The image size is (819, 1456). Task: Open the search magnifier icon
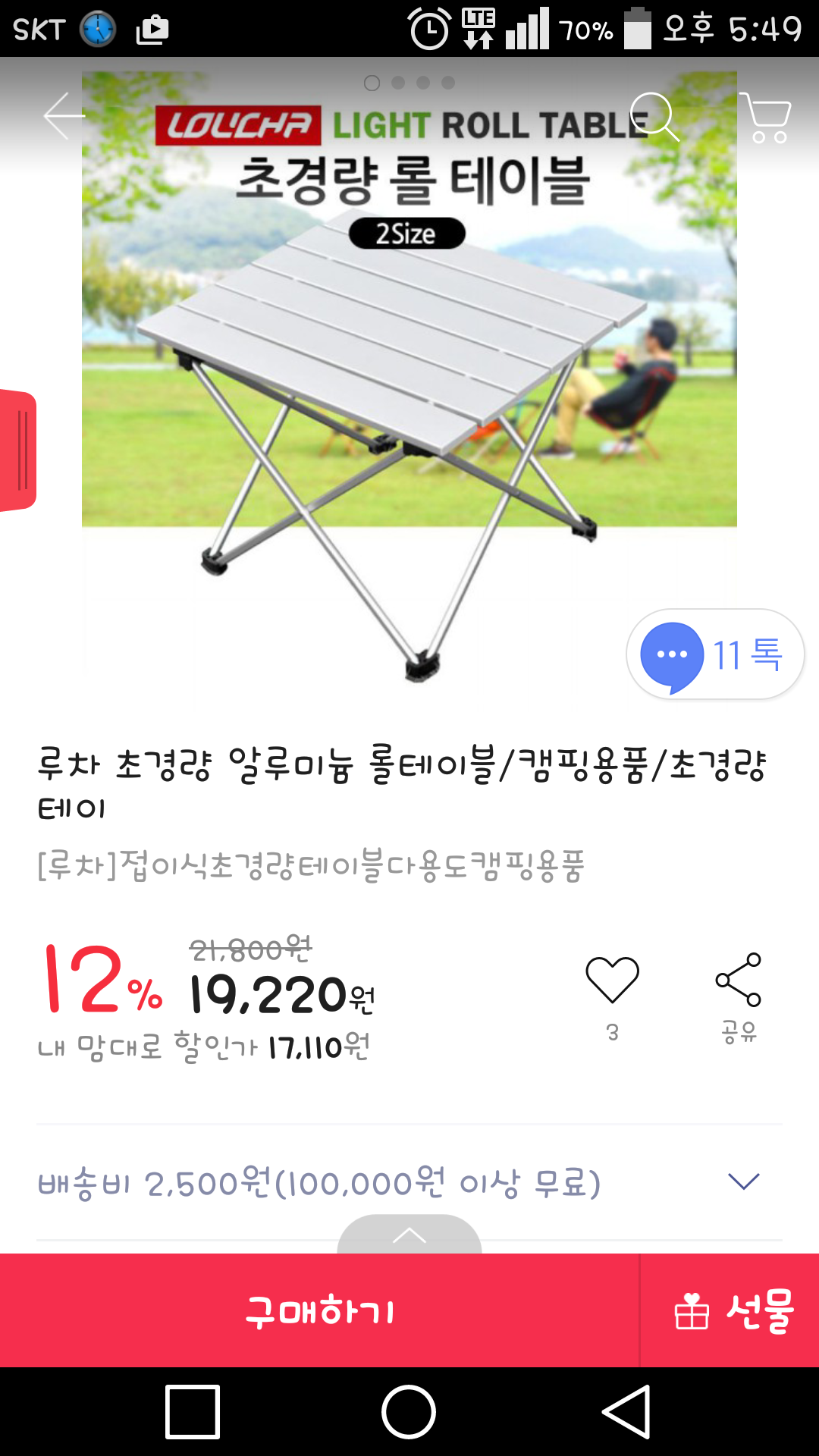[654, 117]
